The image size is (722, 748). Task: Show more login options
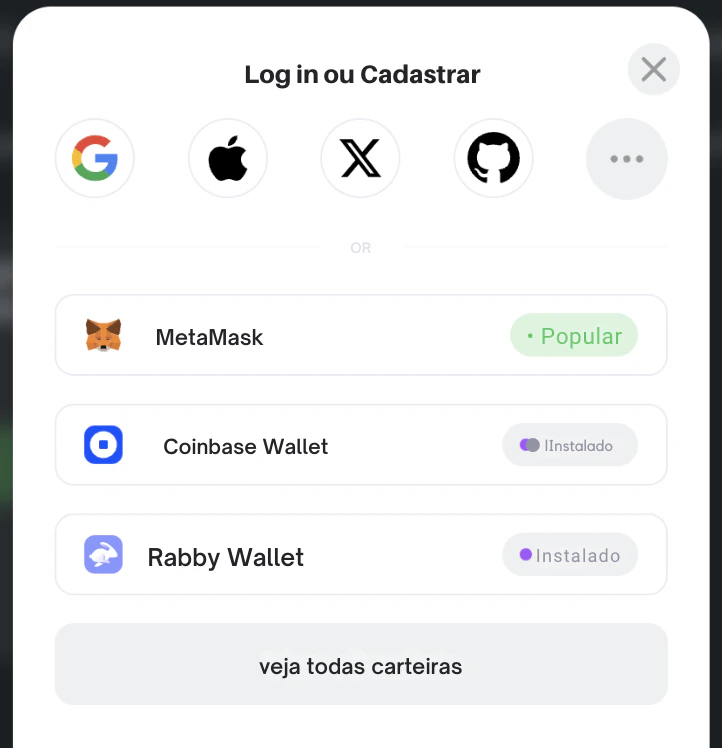click(x=626, y=158)
